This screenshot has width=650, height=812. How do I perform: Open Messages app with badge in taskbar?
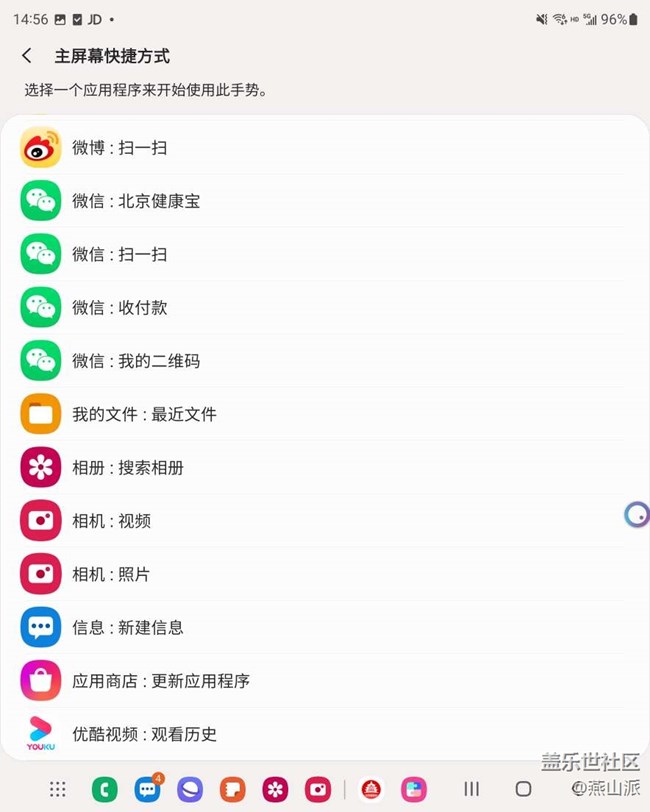point(147,789)
